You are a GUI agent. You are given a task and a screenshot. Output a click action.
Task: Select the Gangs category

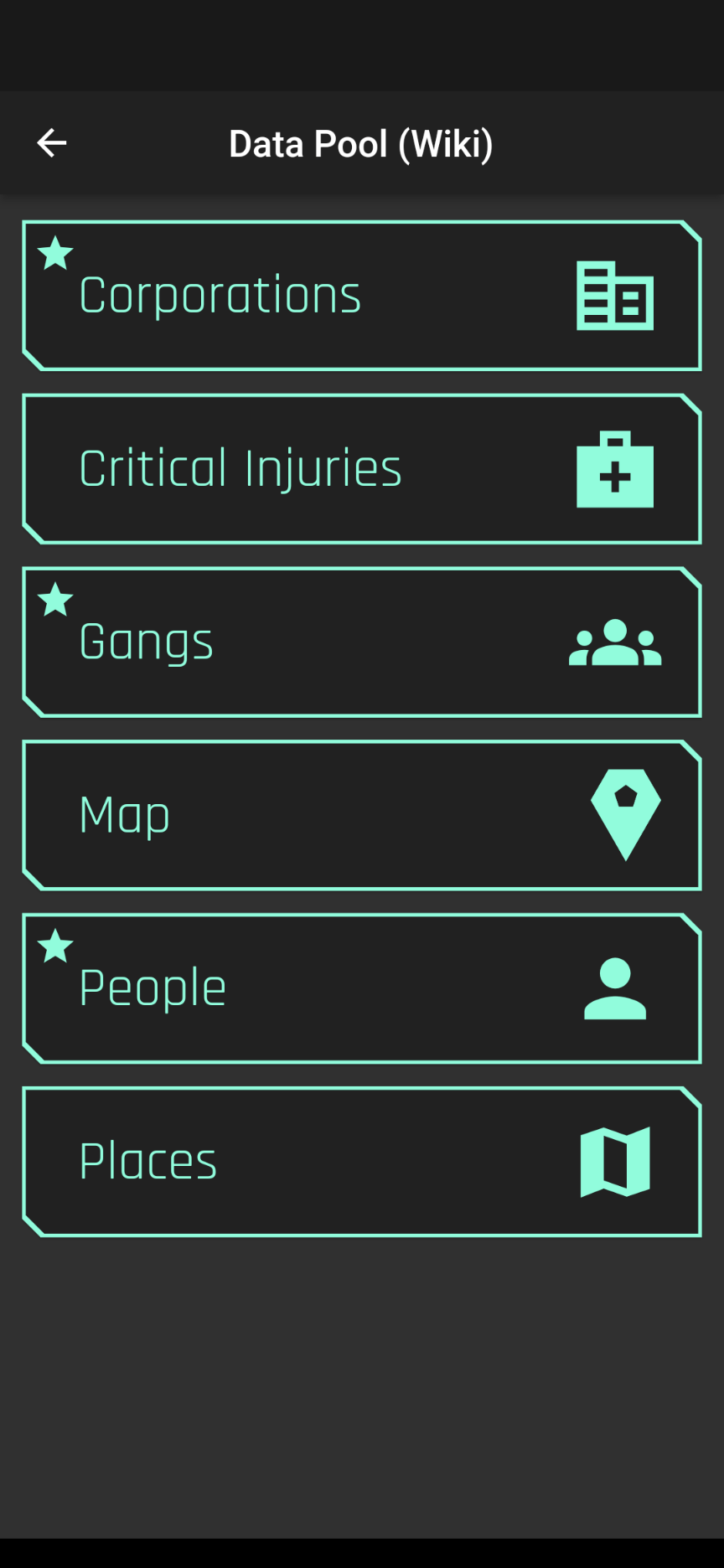coord(361,642)
